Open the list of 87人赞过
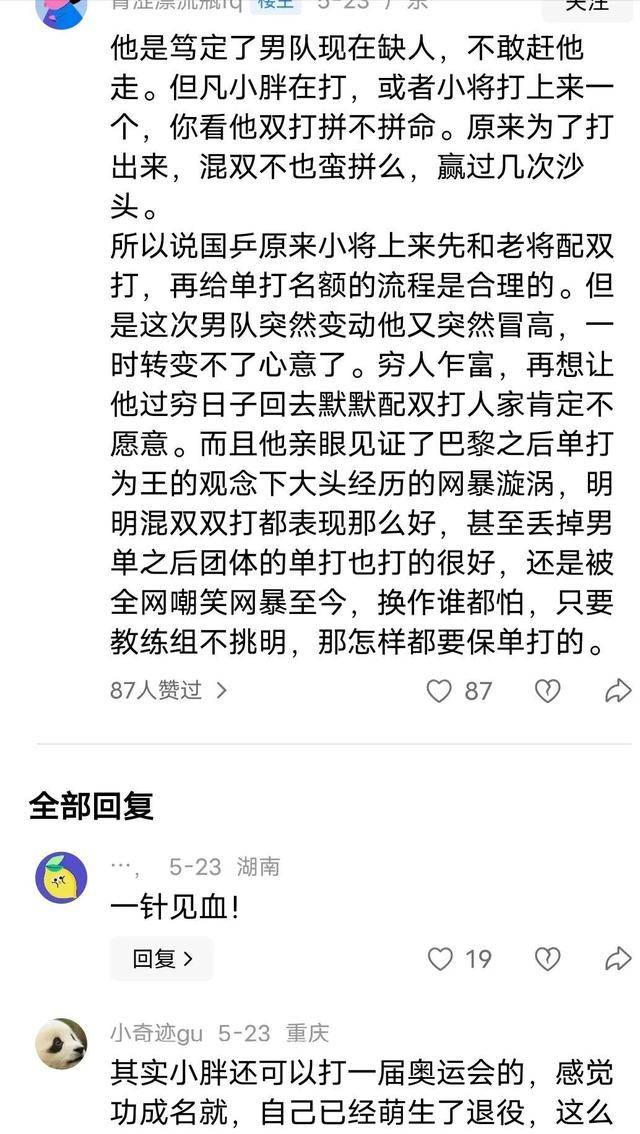Screen dimensions: 640x1134 168,690
